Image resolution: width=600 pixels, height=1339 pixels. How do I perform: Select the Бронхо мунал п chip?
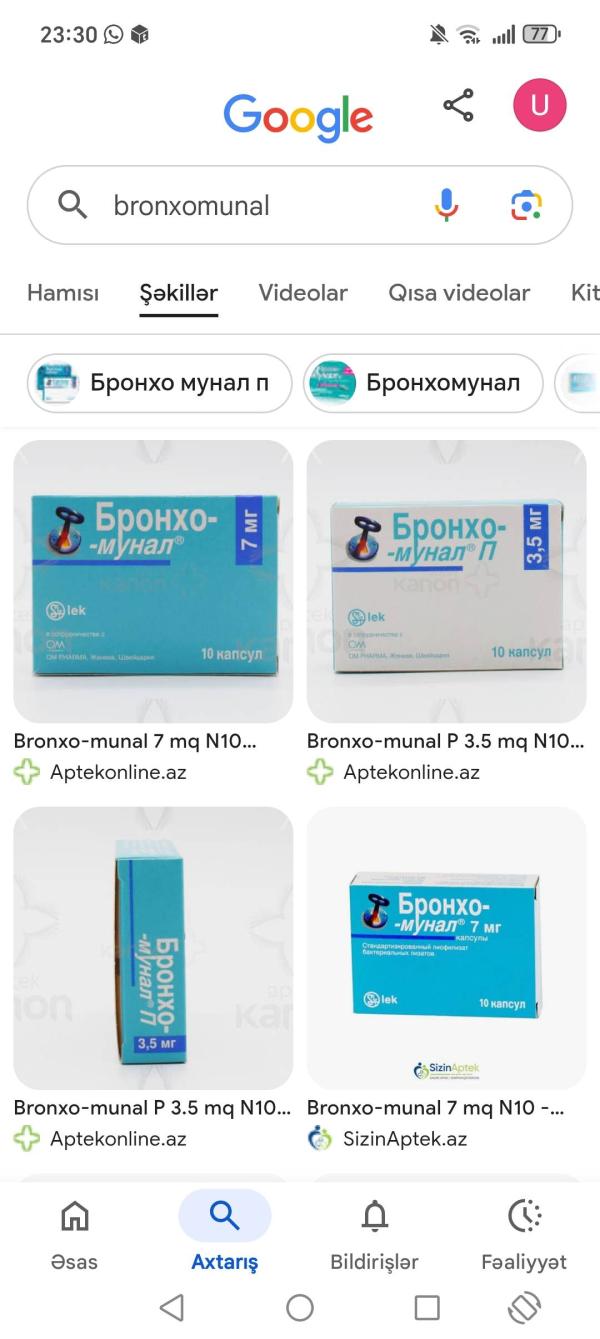(x=160, y=382)
